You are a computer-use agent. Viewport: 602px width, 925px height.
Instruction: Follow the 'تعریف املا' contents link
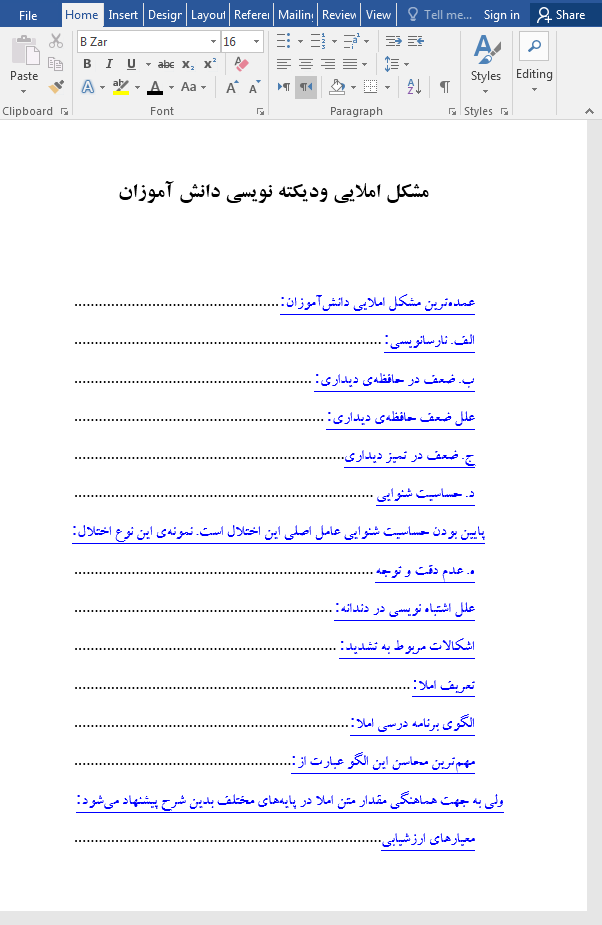pyautogui.click(x=445, y=686)
